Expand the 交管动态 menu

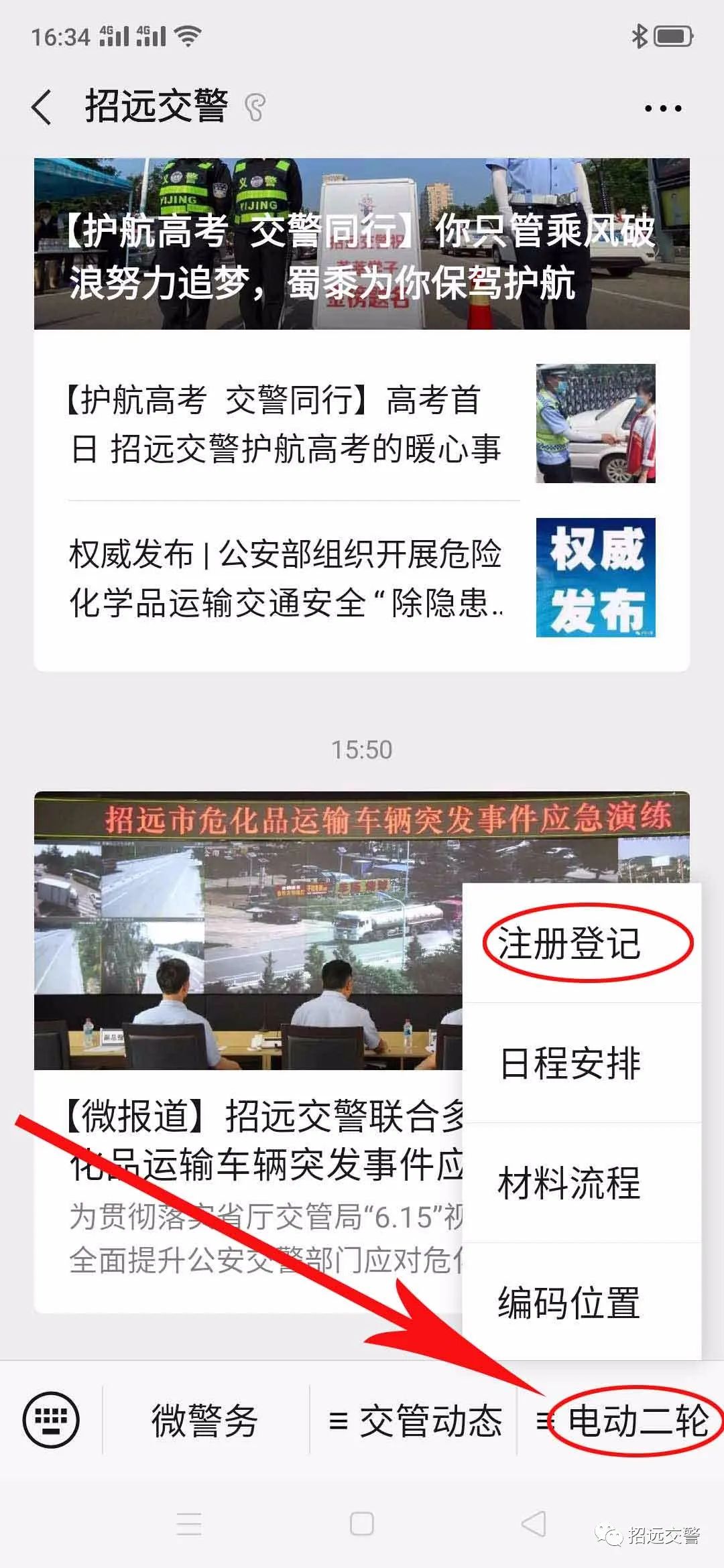click(414, 1421)
